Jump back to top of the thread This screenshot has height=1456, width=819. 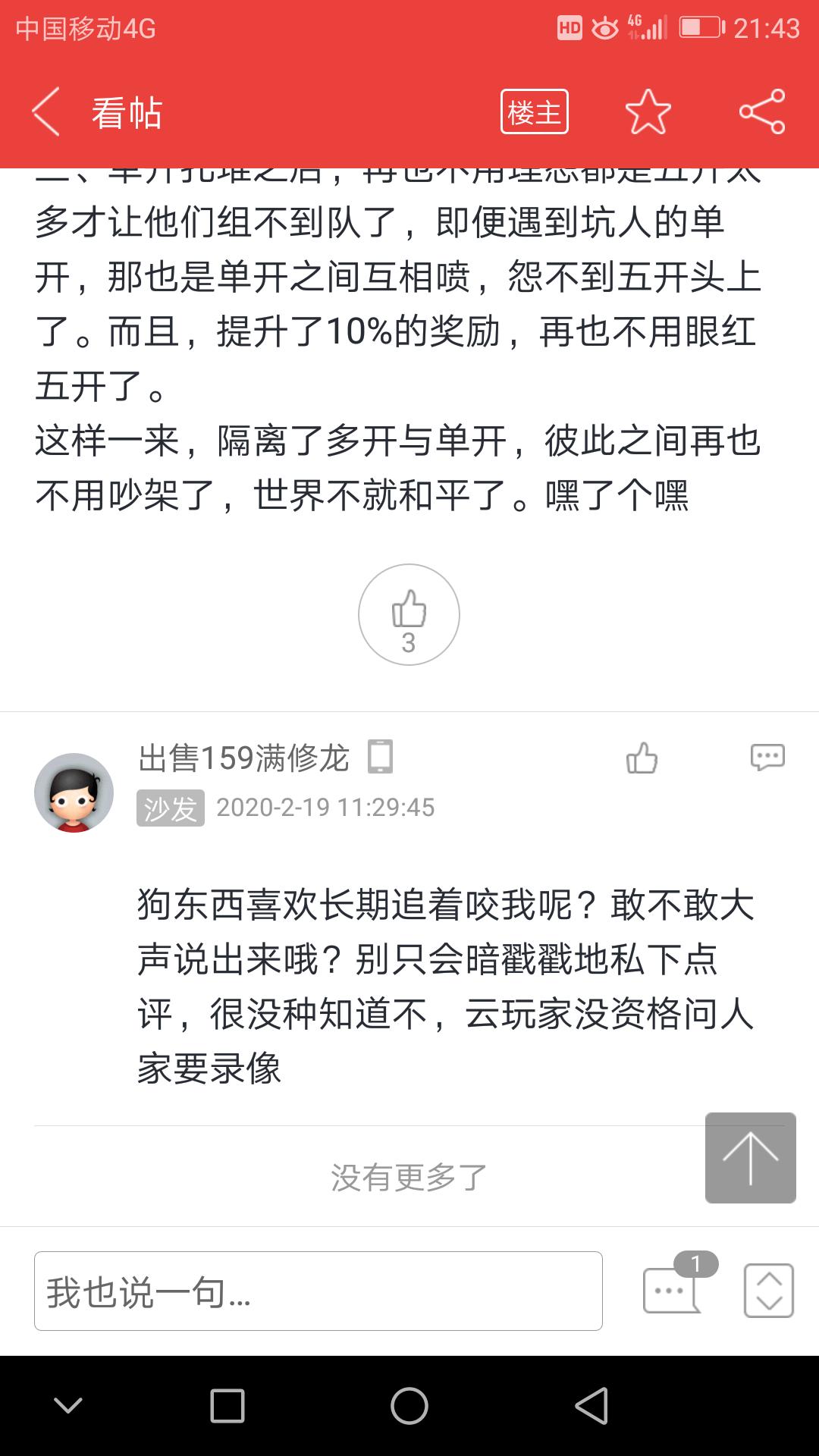(750, 1157)
